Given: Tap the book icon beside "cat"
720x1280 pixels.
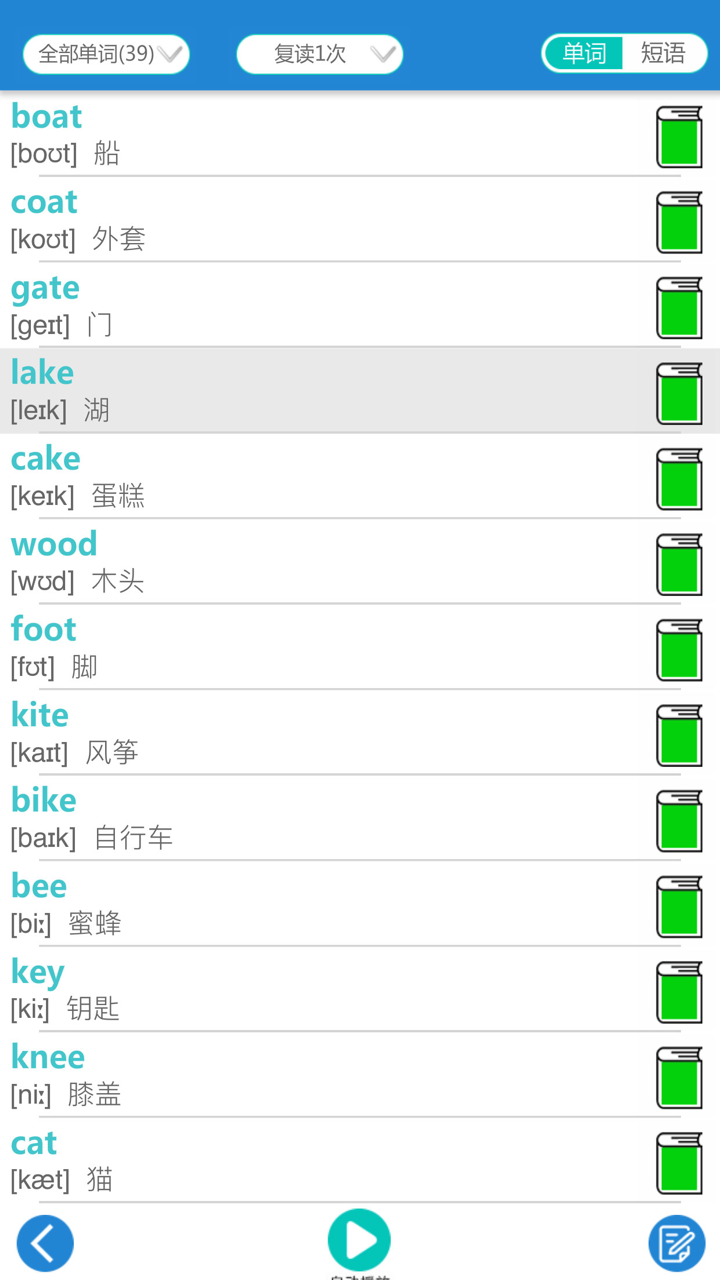Looking at the screenshot, I should click(x=679, y=1163).
